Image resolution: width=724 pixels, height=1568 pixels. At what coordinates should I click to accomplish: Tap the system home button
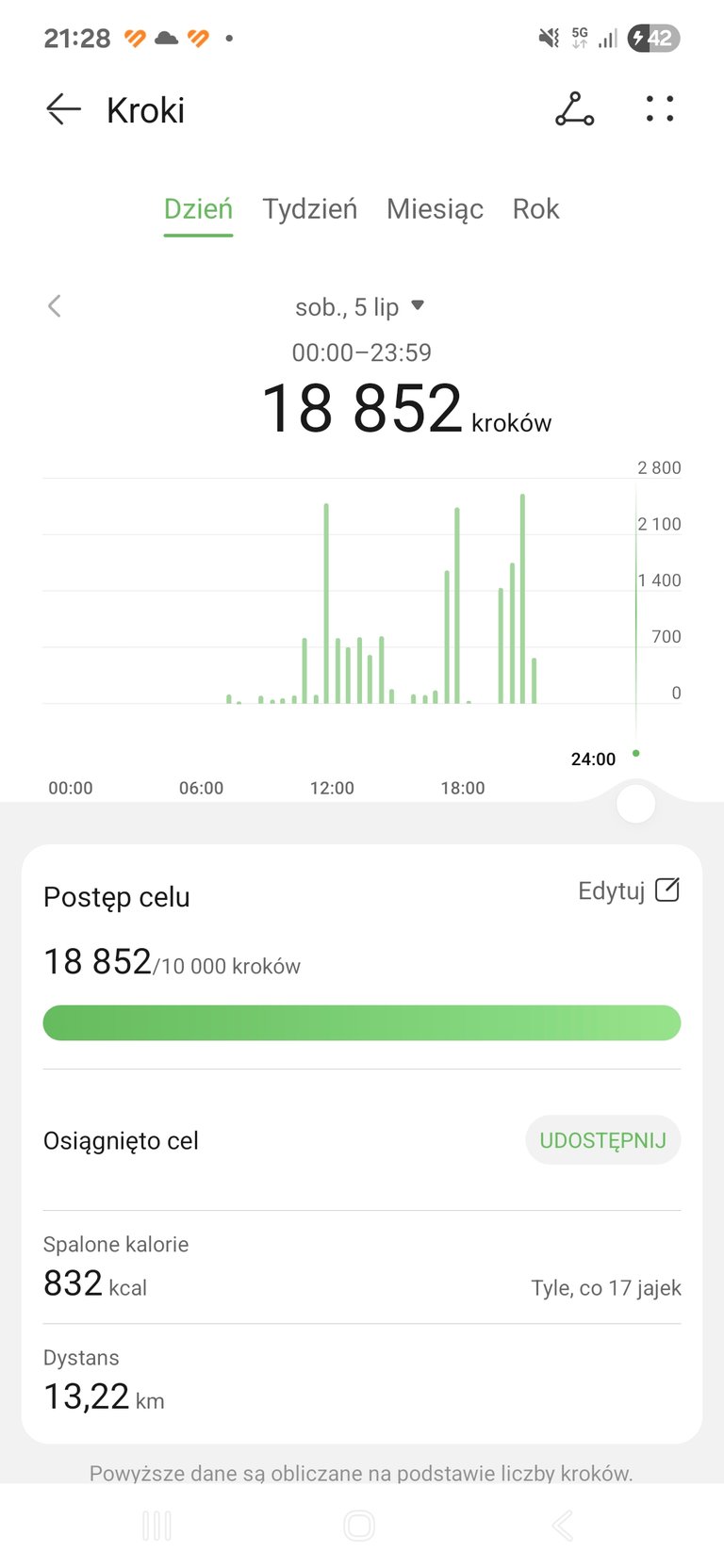pyautogui.click(x=359, y=1526)
